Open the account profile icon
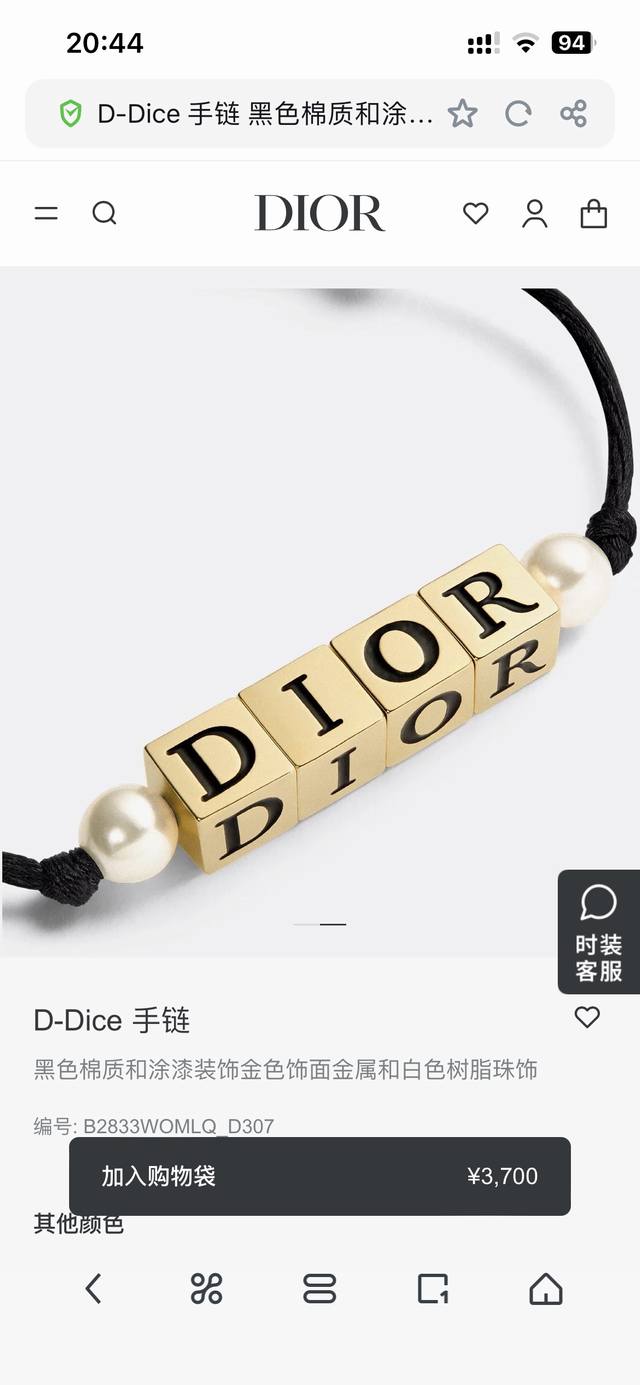The width and height of the screenshot is (640, 1385). (x=535, y=213)
